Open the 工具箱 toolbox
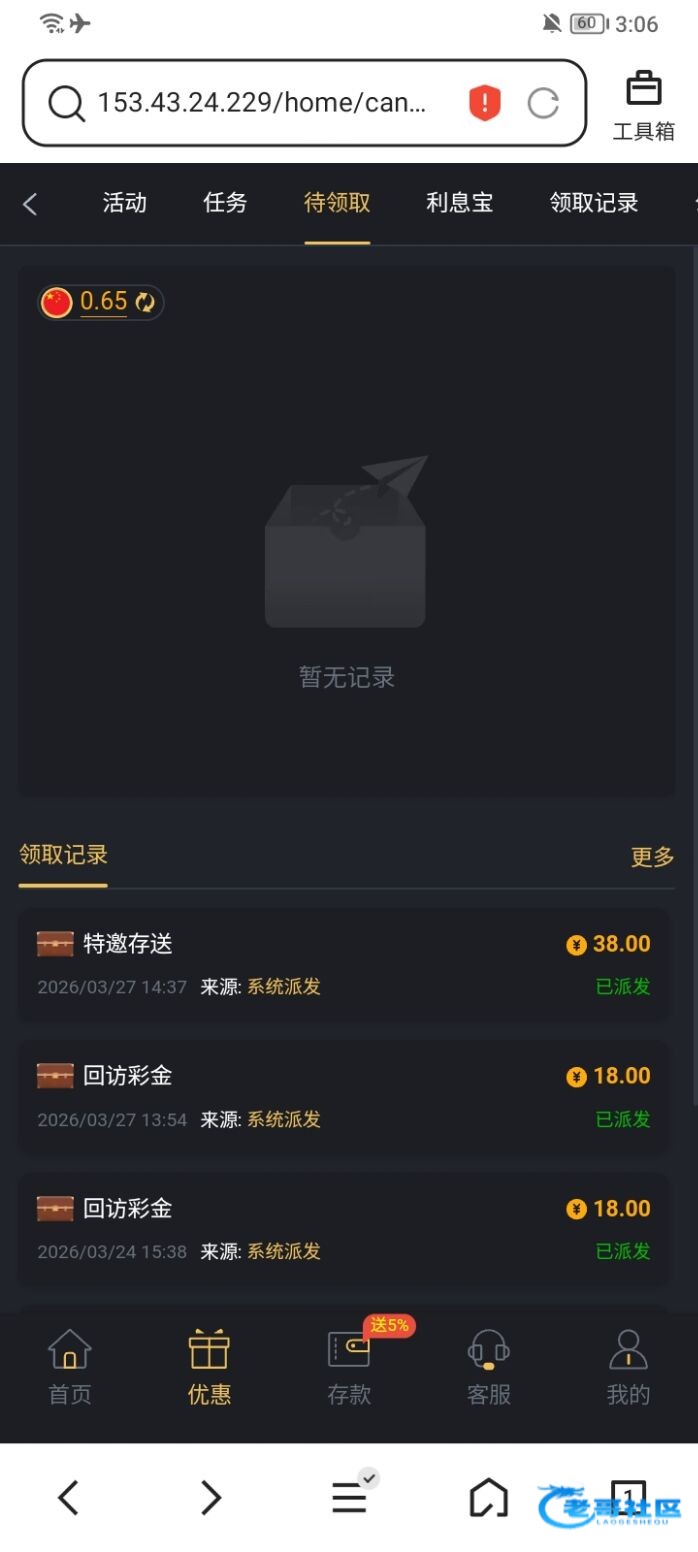Screen dimensions: 698x1552 point(643,106)
